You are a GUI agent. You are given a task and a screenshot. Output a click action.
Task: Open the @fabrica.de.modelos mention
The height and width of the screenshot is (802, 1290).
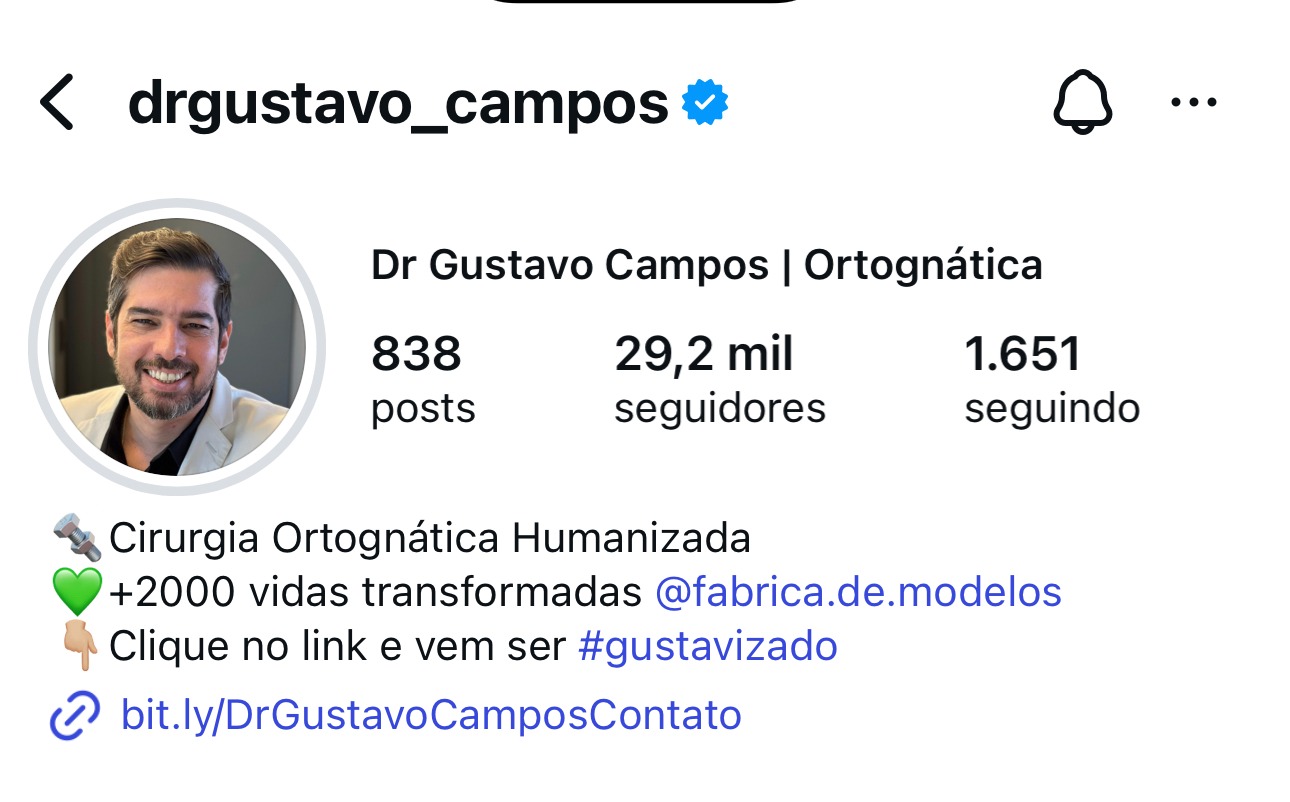pyautogui.click(x=858, y=592)
